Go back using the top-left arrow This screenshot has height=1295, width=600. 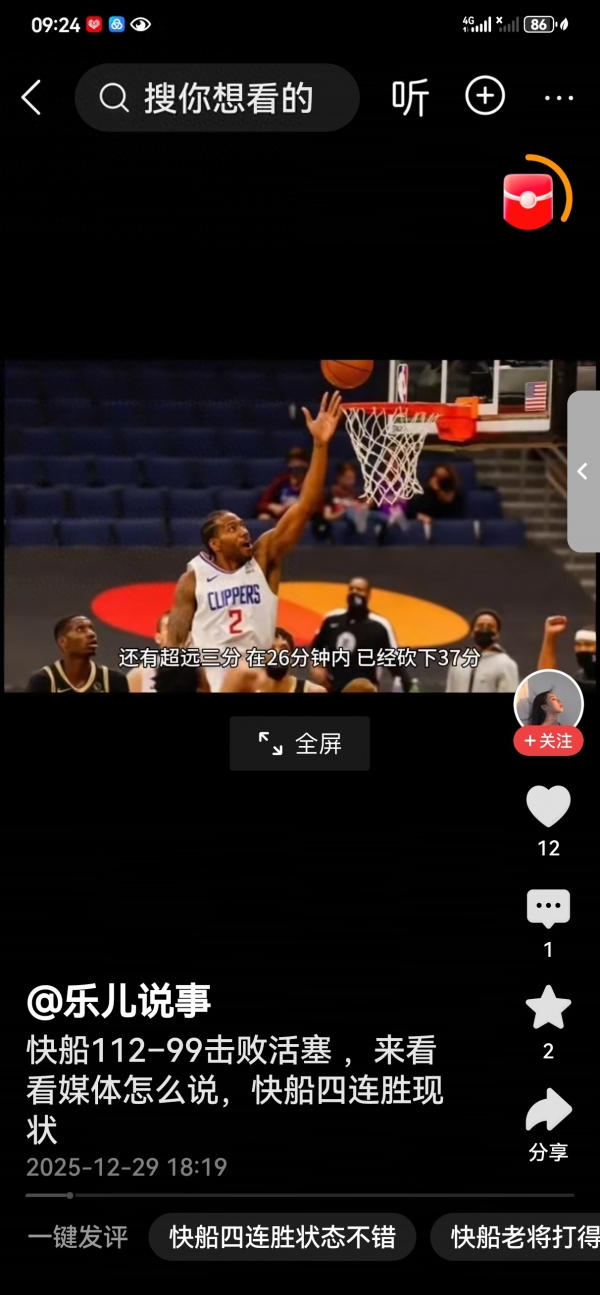(32, 98)
